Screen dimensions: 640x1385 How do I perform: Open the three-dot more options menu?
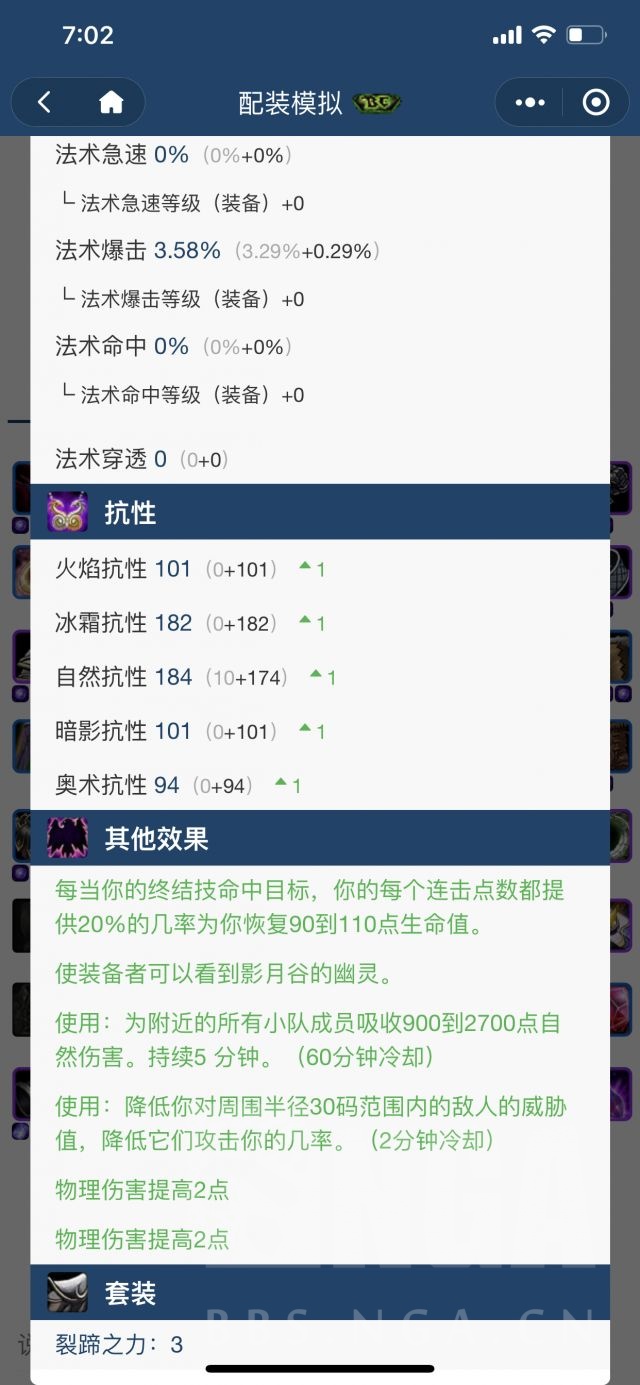(530, 102)
